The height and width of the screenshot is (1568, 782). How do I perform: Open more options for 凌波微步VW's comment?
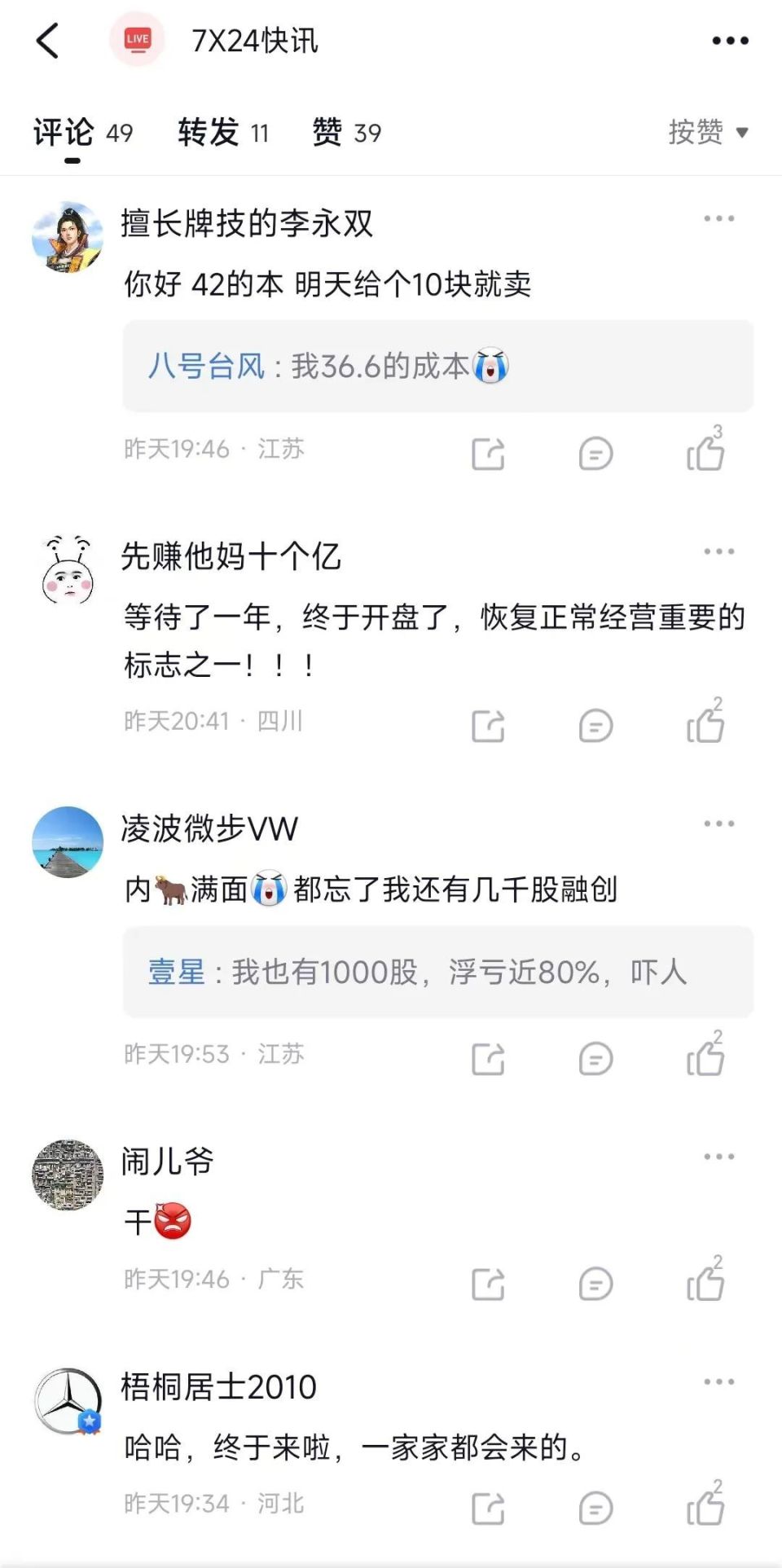click(x=718, y=824)
